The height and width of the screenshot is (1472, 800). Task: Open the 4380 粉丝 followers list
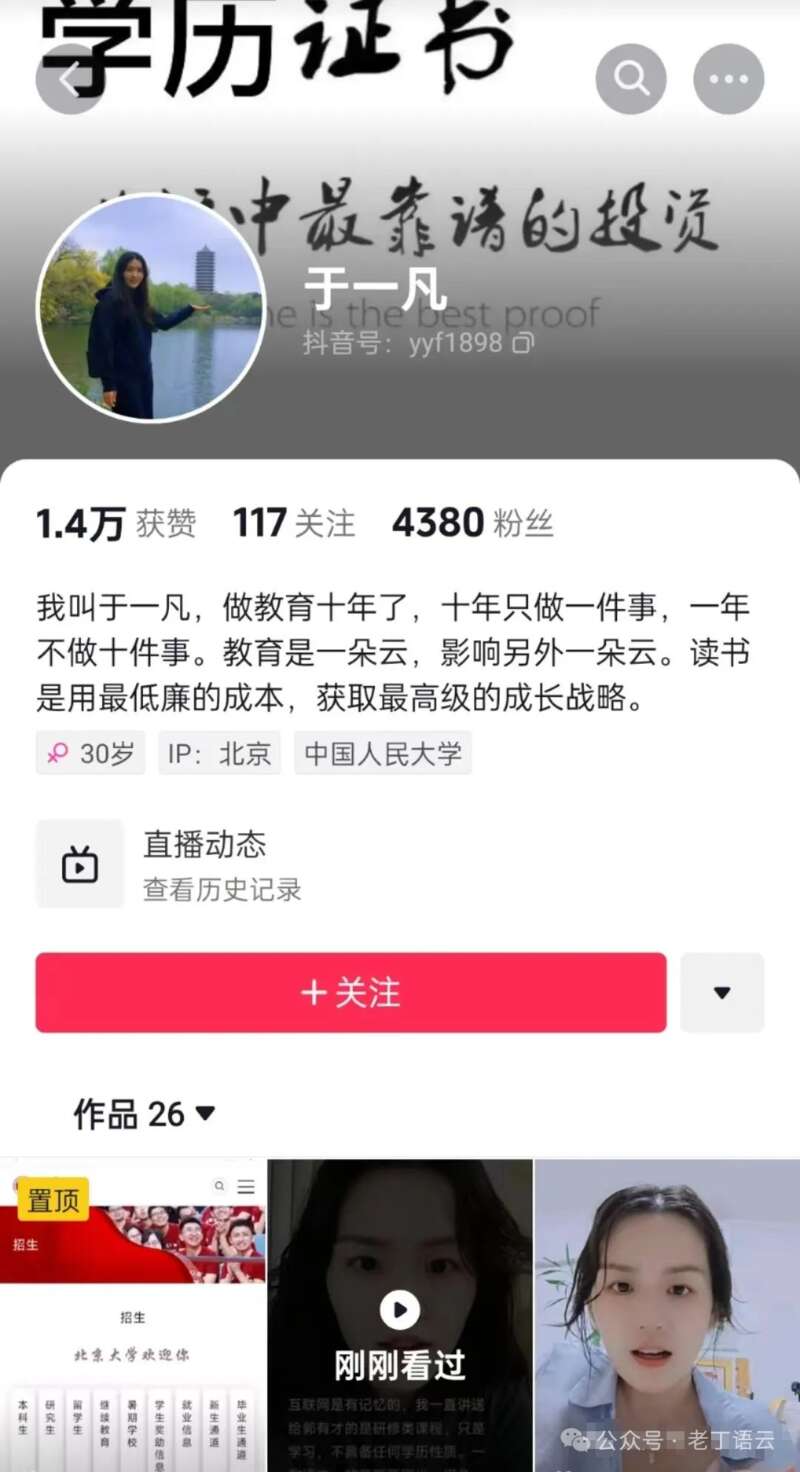472,523
